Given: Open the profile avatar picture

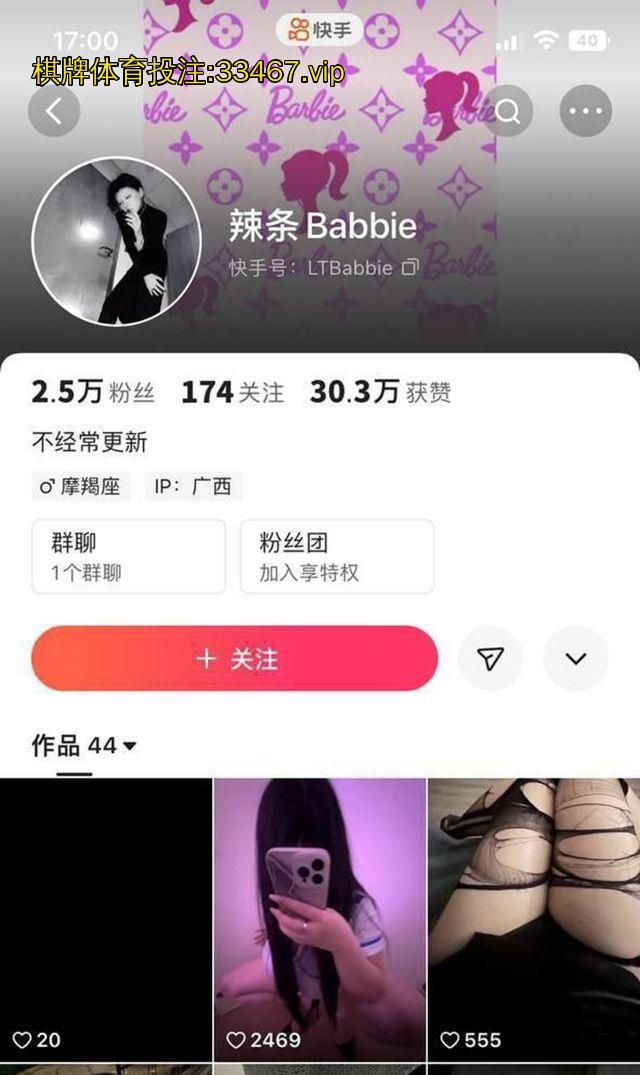Looking at the screenshot, I should coord(117,243).
